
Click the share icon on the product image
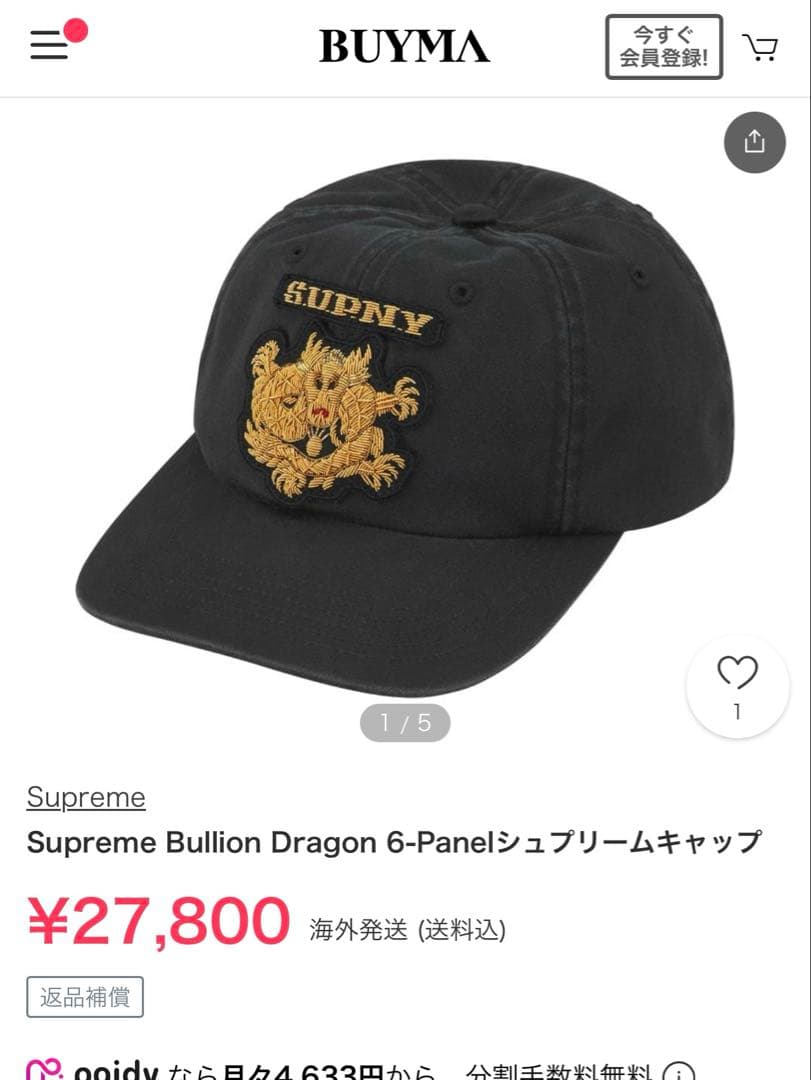coord(755,142)
